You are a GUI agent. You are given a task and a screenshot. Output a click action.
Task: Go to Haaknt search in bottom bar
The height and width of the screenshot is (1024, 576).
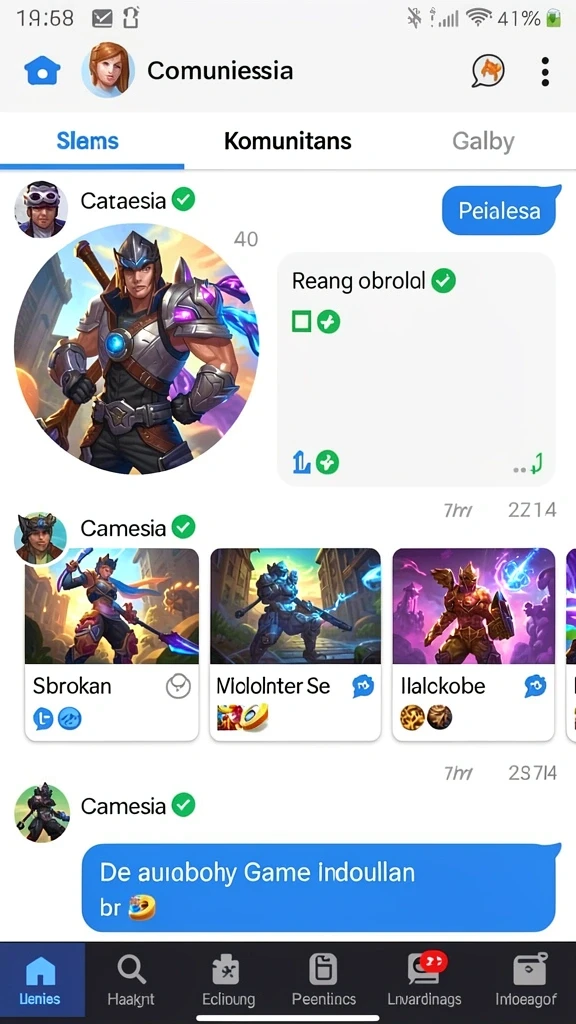(131, 981)
